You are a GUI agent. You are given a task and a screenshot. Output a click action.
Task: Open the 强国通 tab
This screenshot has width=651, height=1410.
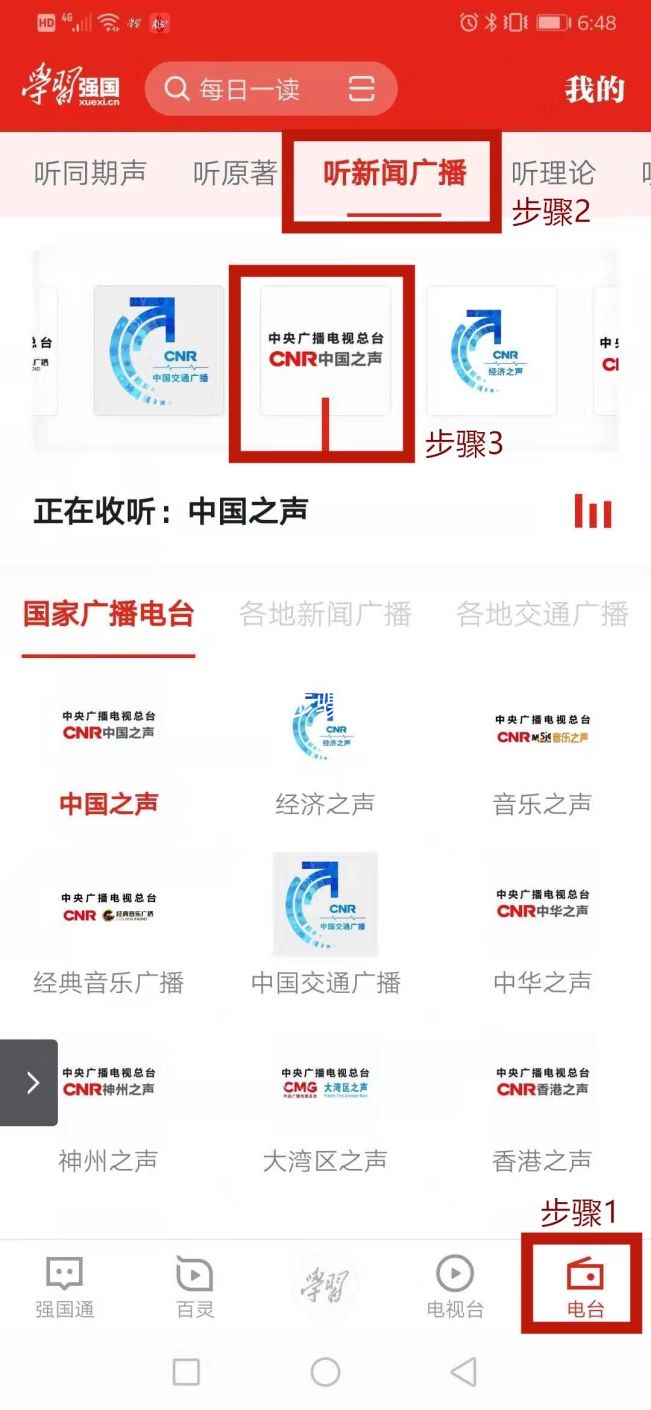65,1287
